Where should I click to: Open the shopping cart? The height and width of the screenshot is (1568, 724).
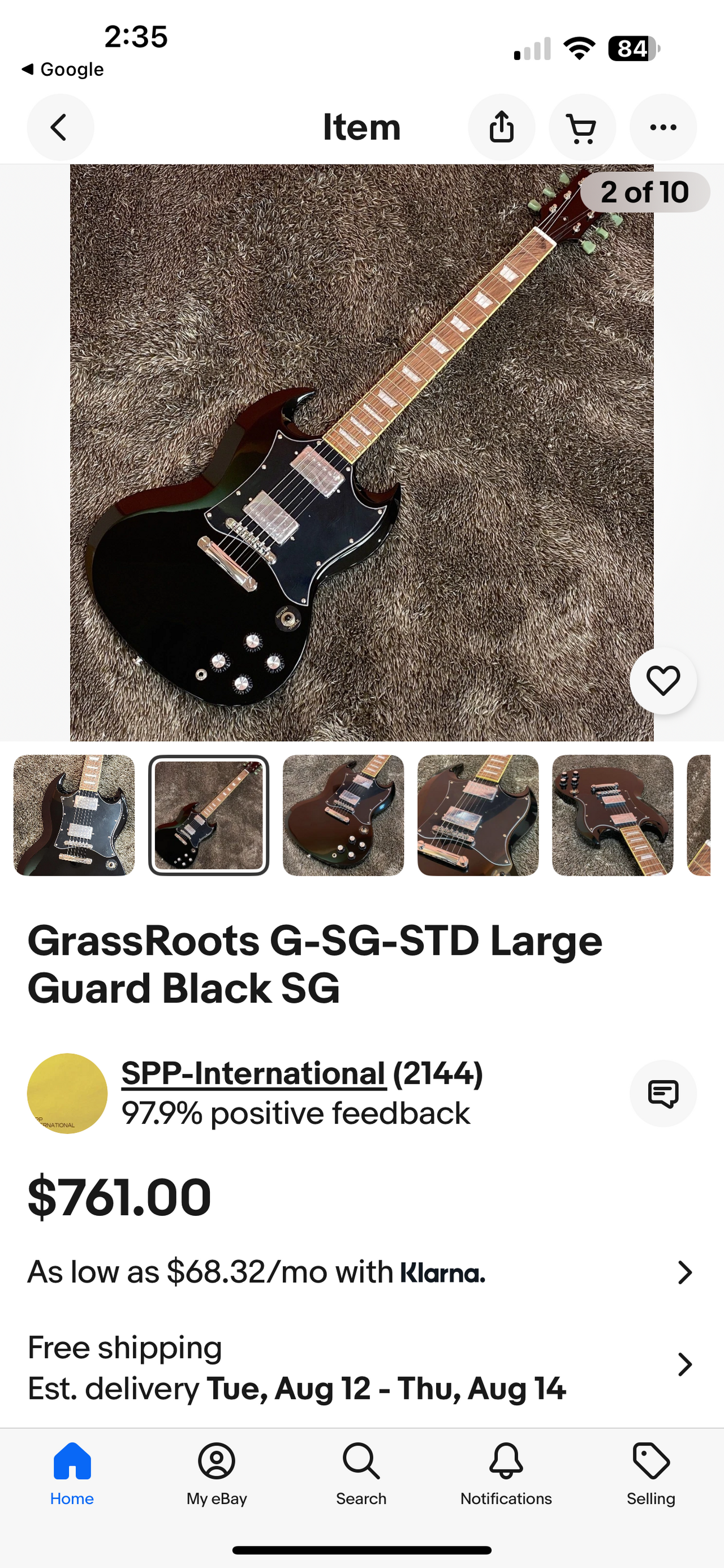(582, 127)
